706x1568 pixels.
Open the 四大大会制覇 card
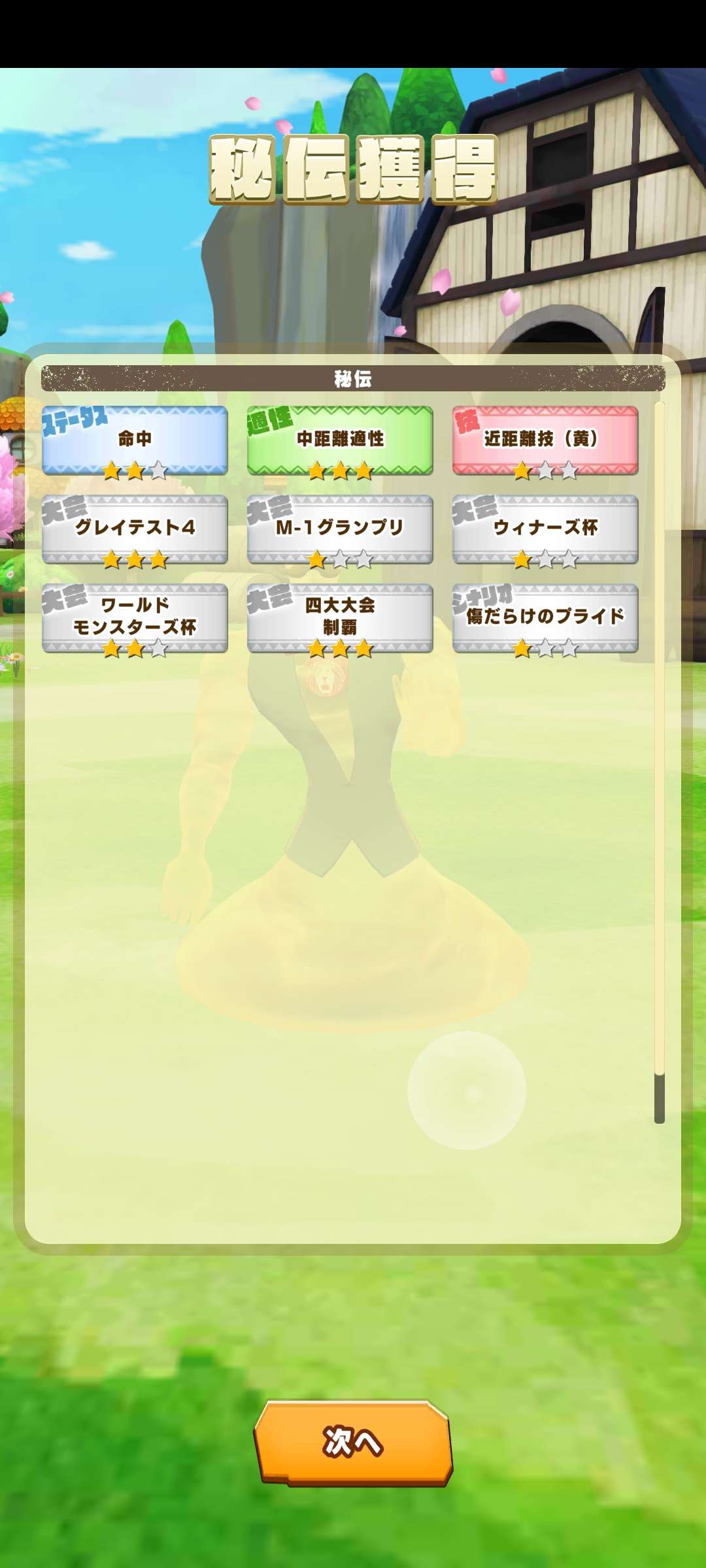point(340,618)
